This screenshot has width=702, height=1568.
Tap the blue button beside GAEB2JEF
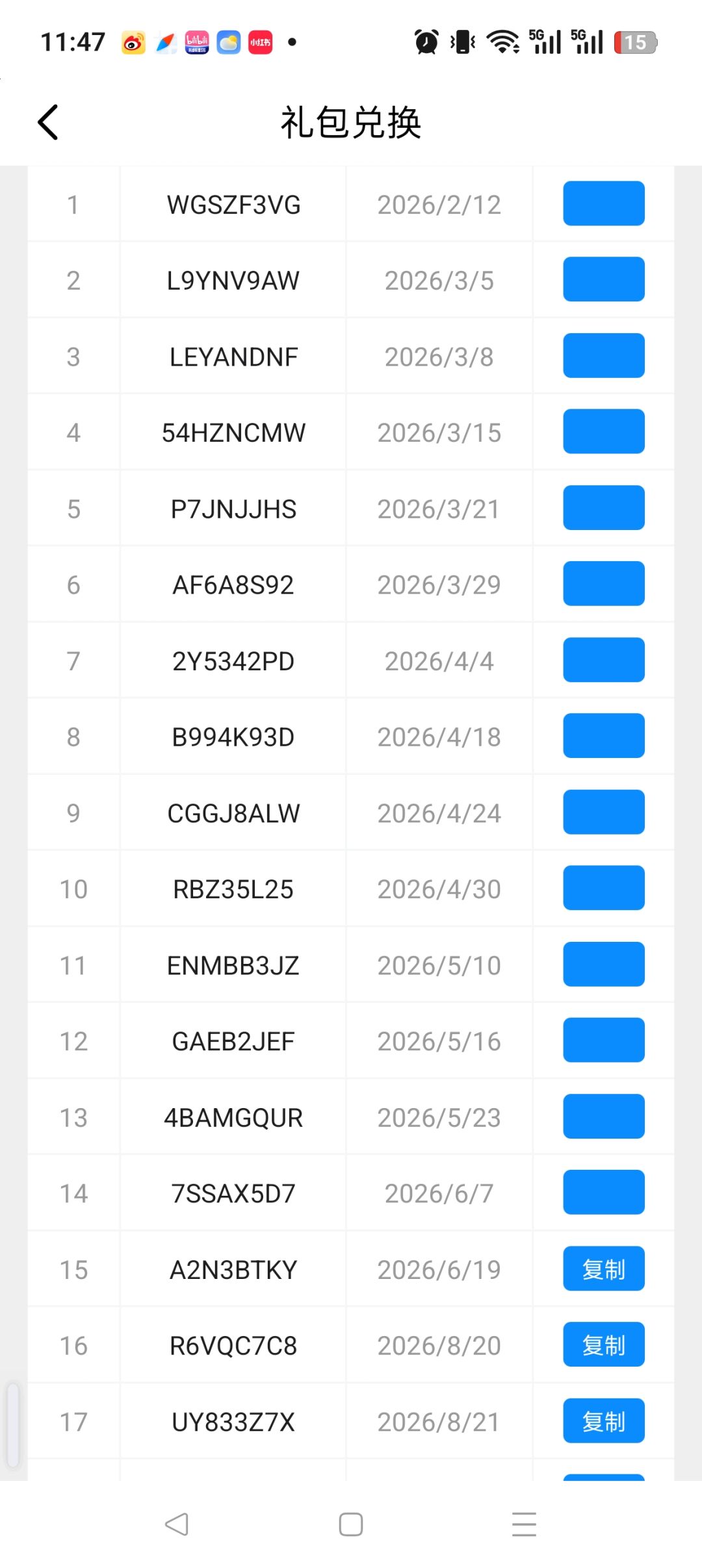[x=603, y=1040]
